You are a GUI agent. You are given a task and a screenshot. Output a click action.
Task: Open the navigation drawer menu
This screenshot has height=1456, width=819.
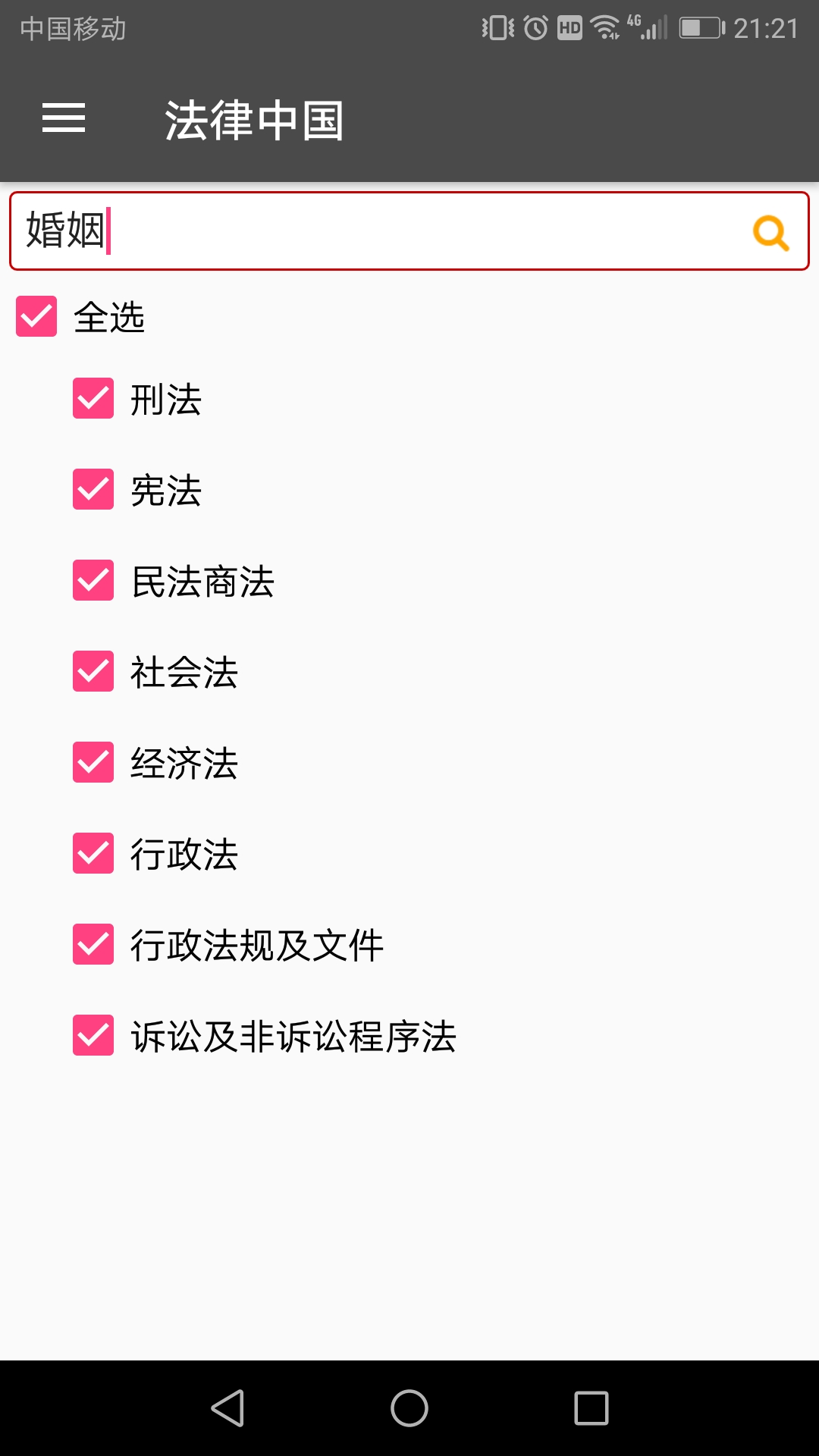64,119
